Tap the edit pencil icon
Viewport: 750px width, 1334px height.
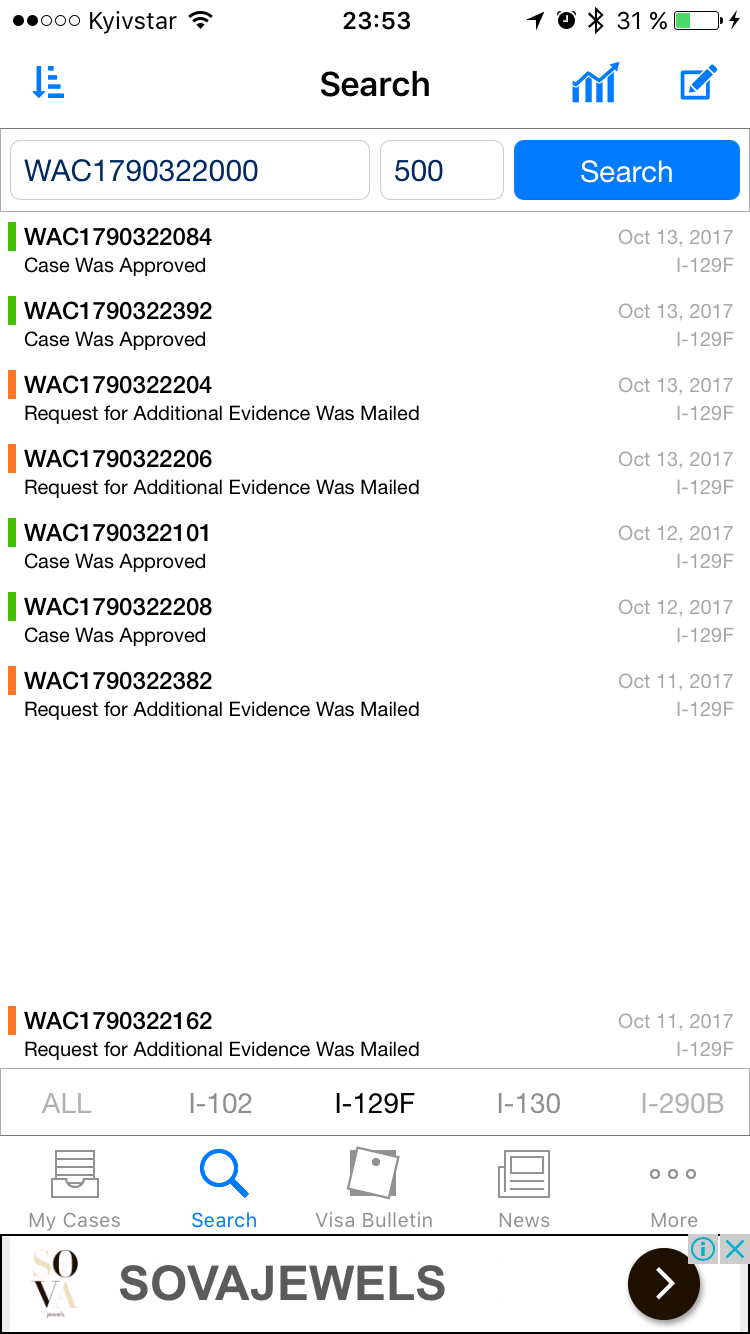click(698, 83)
